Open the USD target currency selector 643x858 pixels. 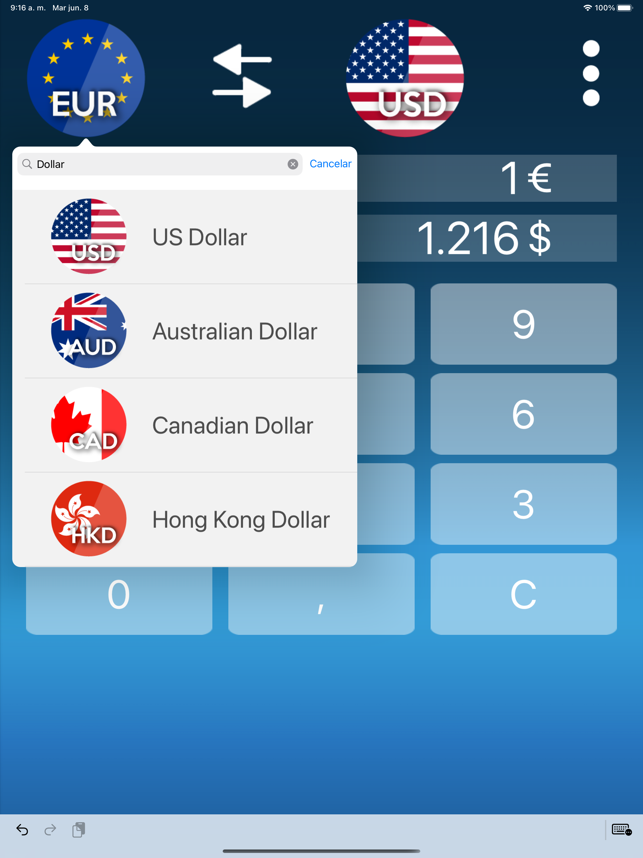[405, 78]
